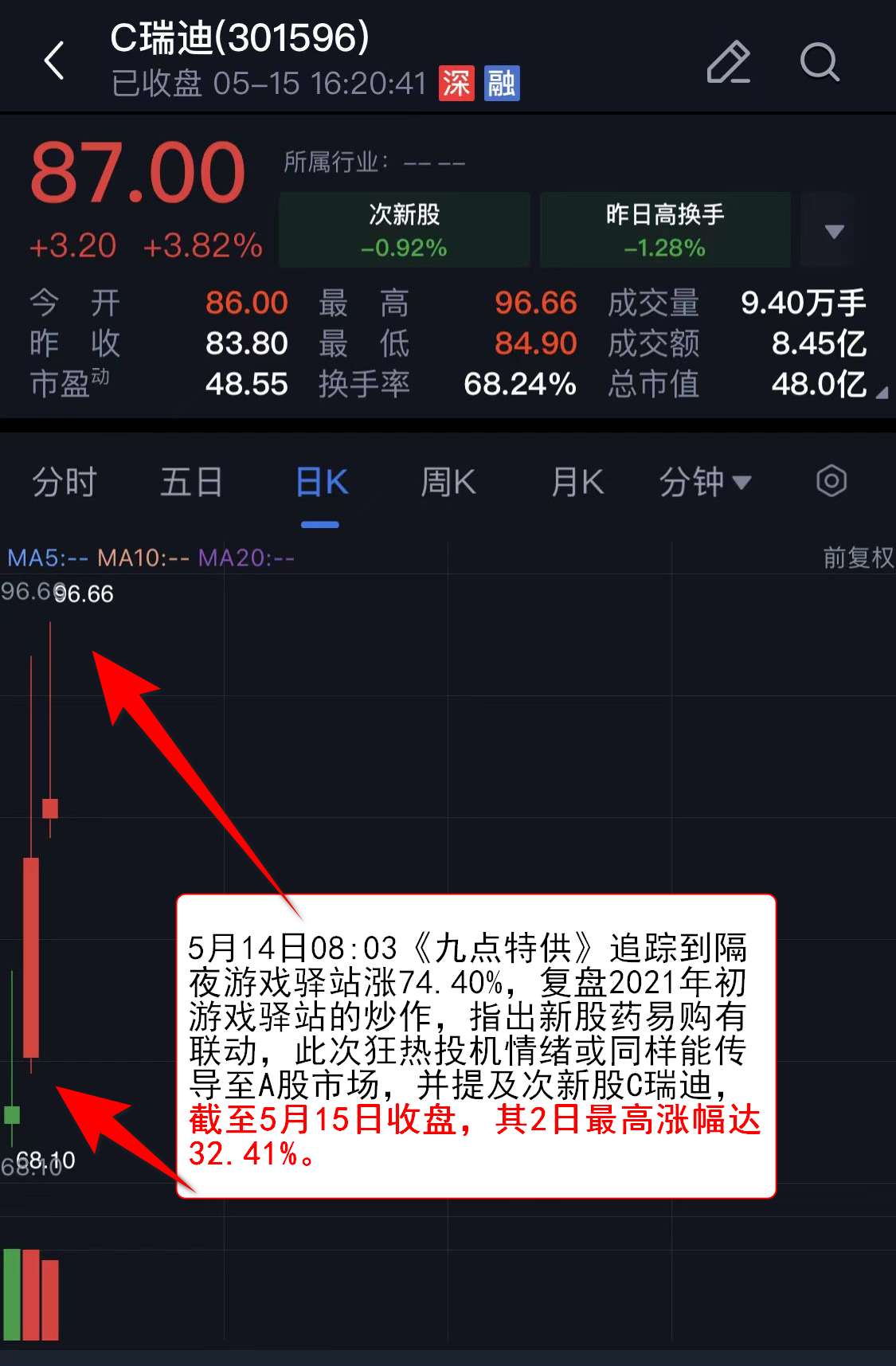This screenshot has width=896, height=1366.
Task: Open the edit pencil icon
Action: [x=728, y=62]
